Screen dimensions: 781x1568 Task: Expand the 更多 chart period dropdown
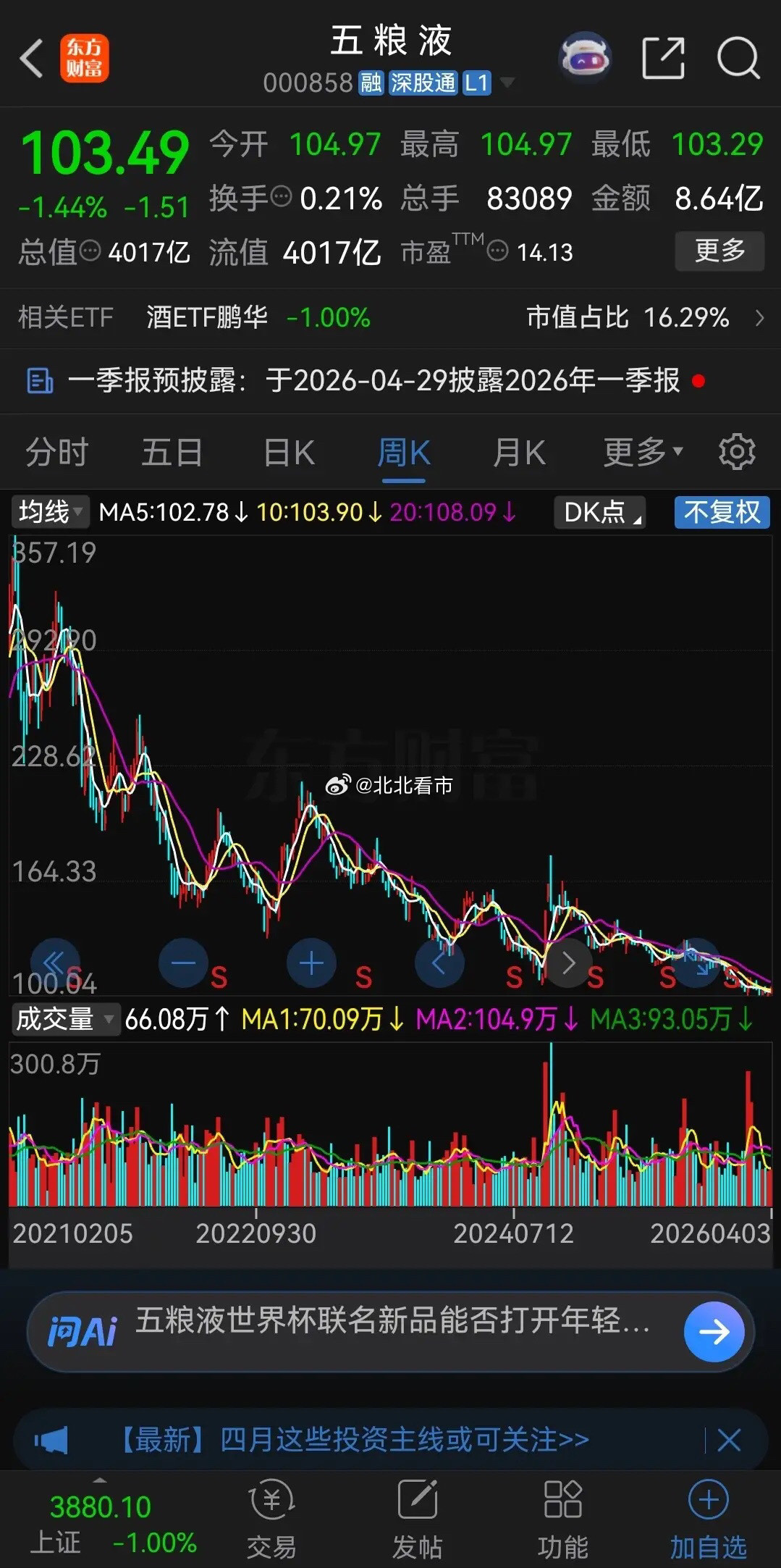click(640, 450)
